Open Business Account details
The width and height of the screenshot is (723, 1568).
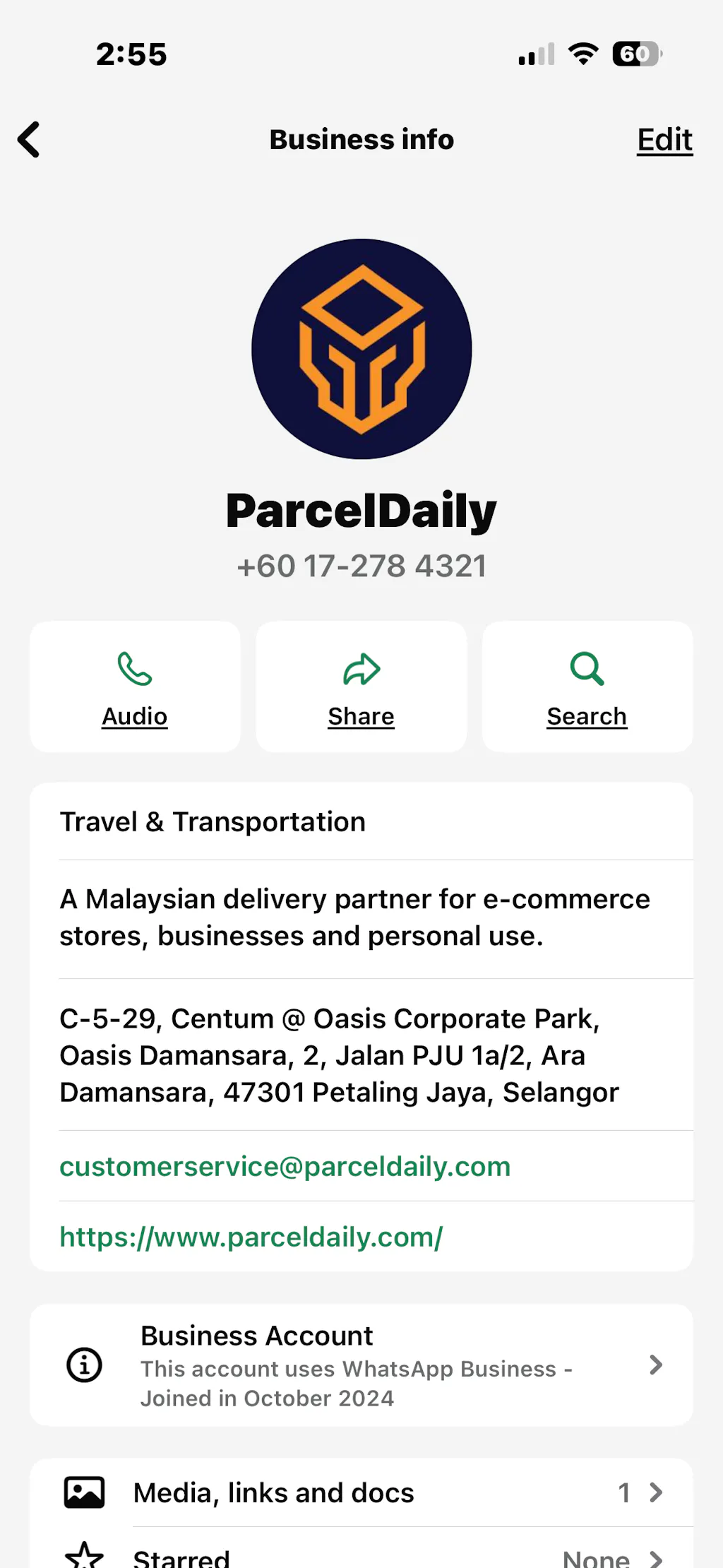pyautogui.click(x=361, y=1365)
